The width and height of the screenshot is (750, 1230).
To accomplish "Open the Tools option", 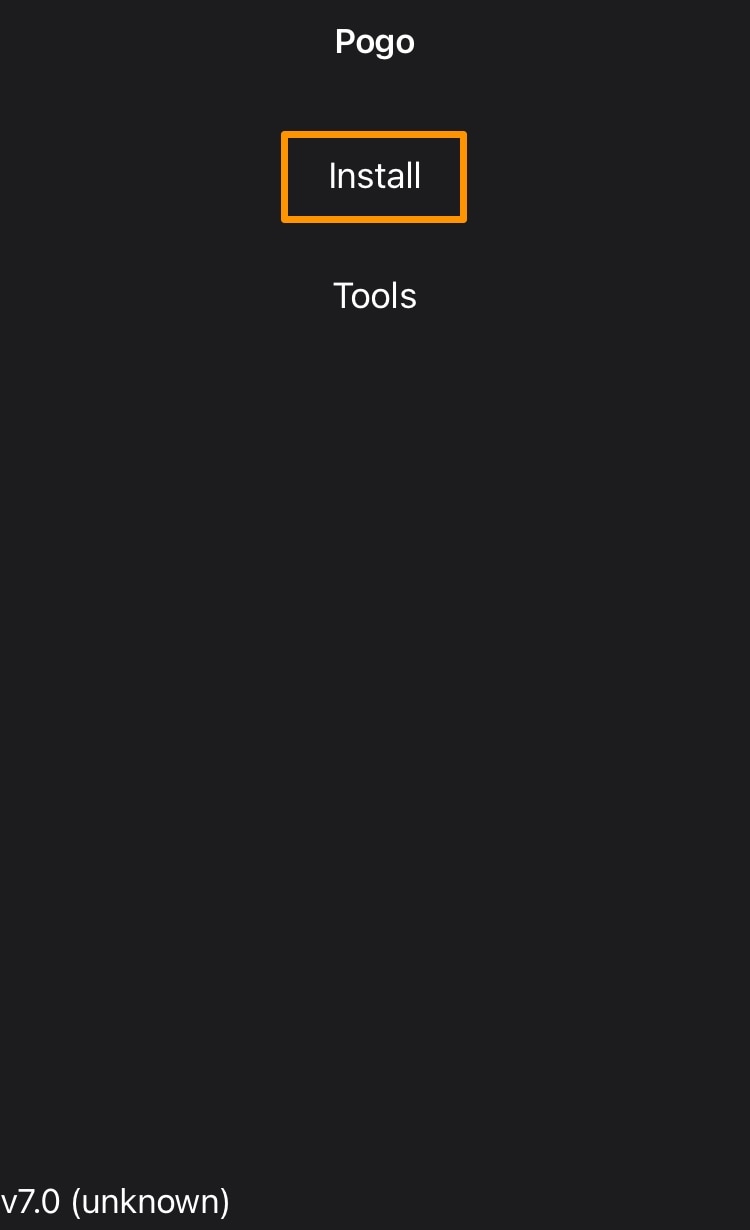I will (x=374, y=296).
